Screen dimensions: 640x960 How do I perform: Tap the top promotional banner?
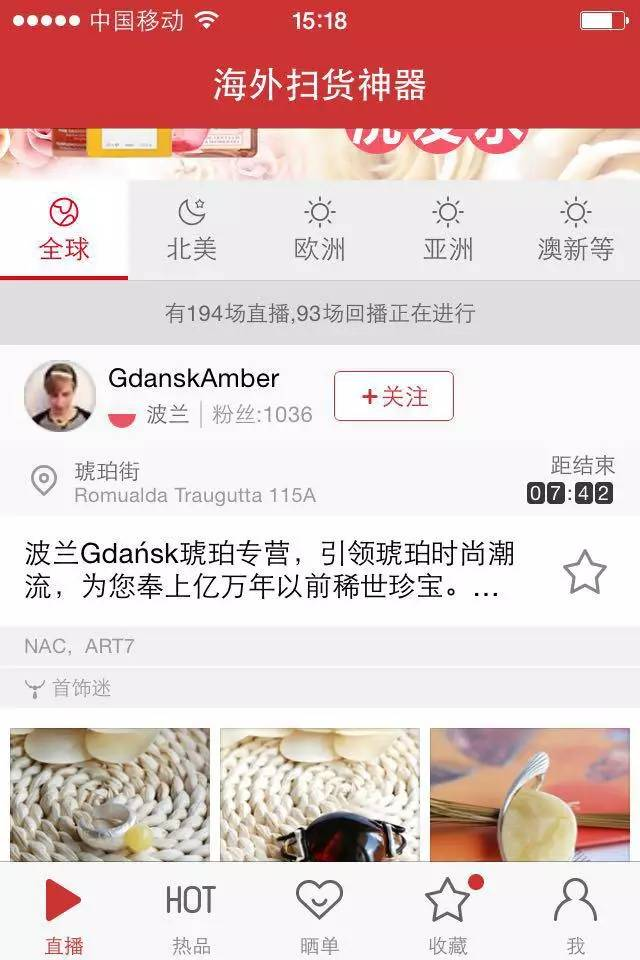[x=320, y=153]
